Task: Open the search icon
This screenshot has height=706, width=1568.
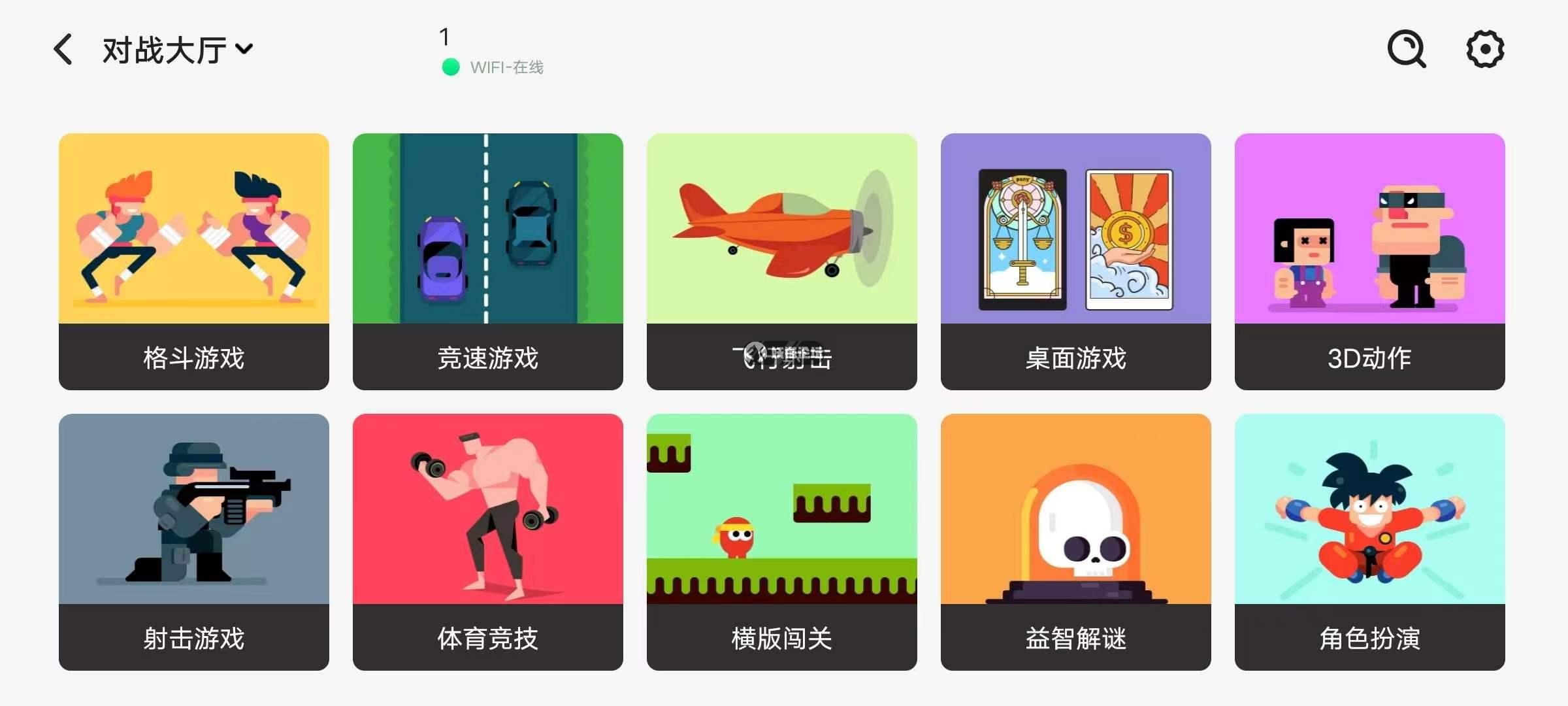Action: 1406,49
